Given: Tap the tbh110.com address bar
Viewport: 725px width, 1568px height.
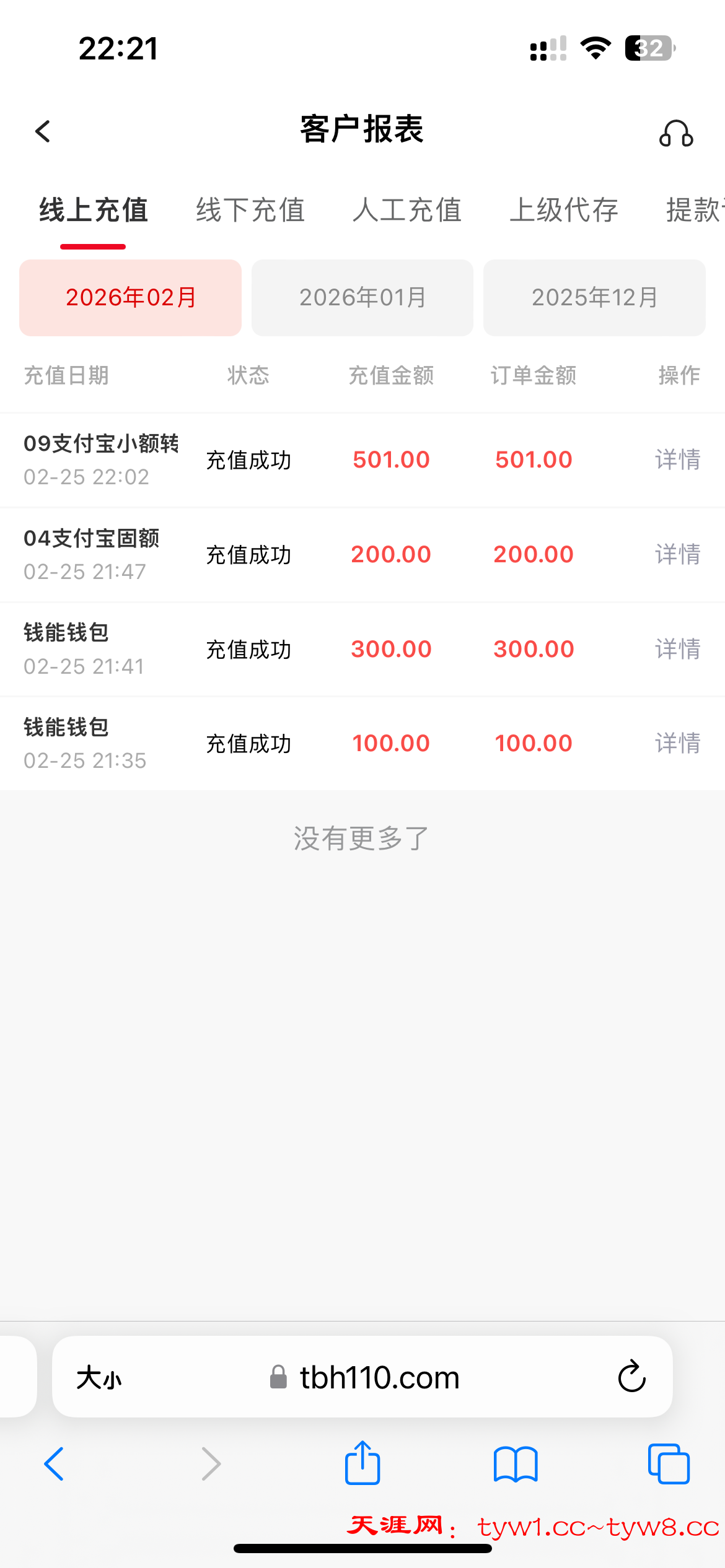Looking at the screenshot, I should pyautogui.click(x=379, y=1378).
